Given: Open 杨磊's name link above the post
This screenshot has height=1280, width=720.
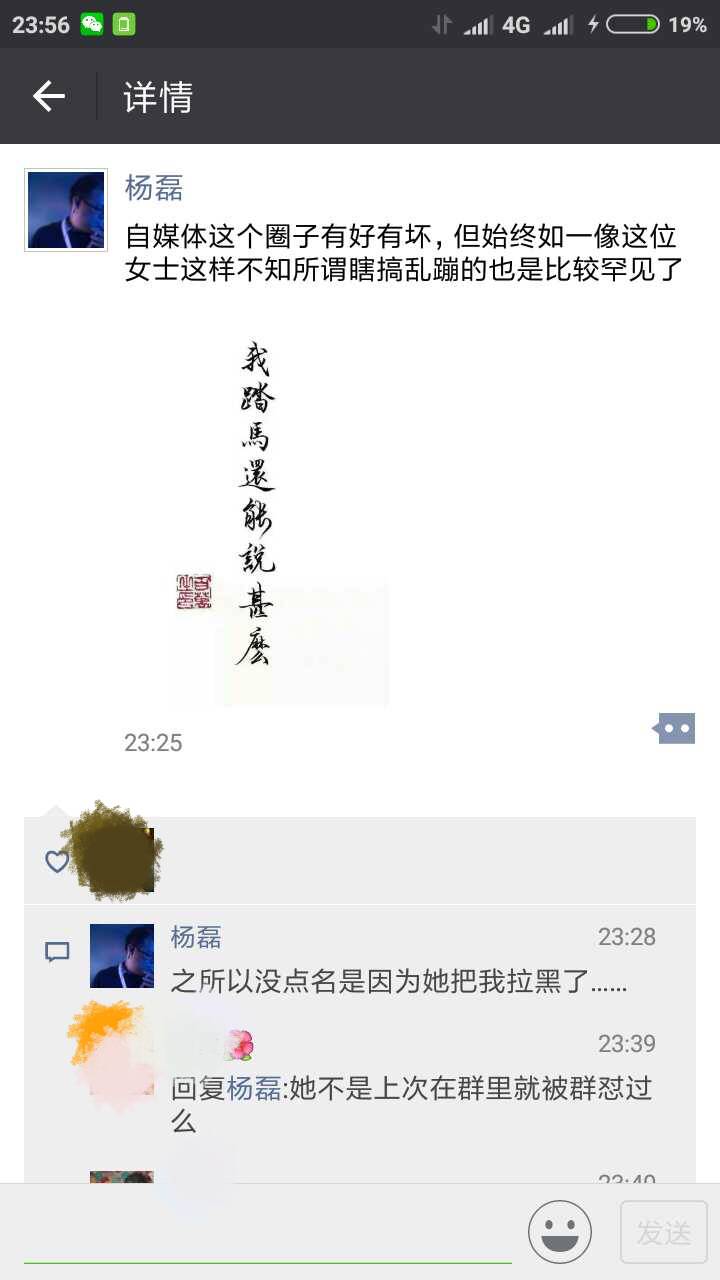Looking at the screenshot, I should 154,188.
